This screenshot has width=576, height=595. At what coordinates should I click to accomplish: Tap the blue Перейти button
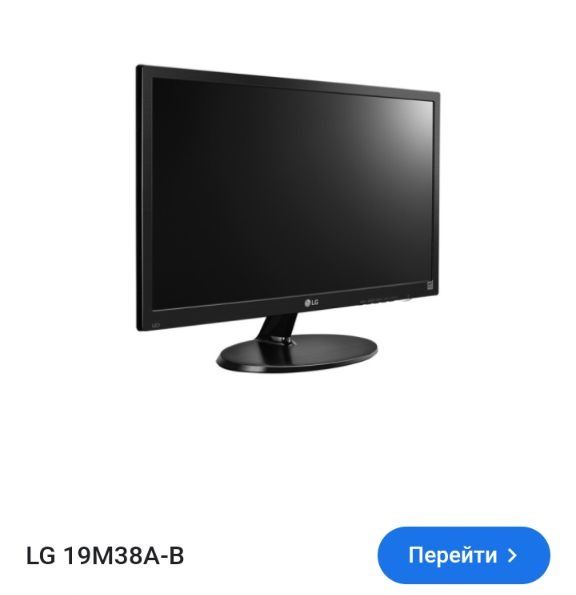pos(463,555)
